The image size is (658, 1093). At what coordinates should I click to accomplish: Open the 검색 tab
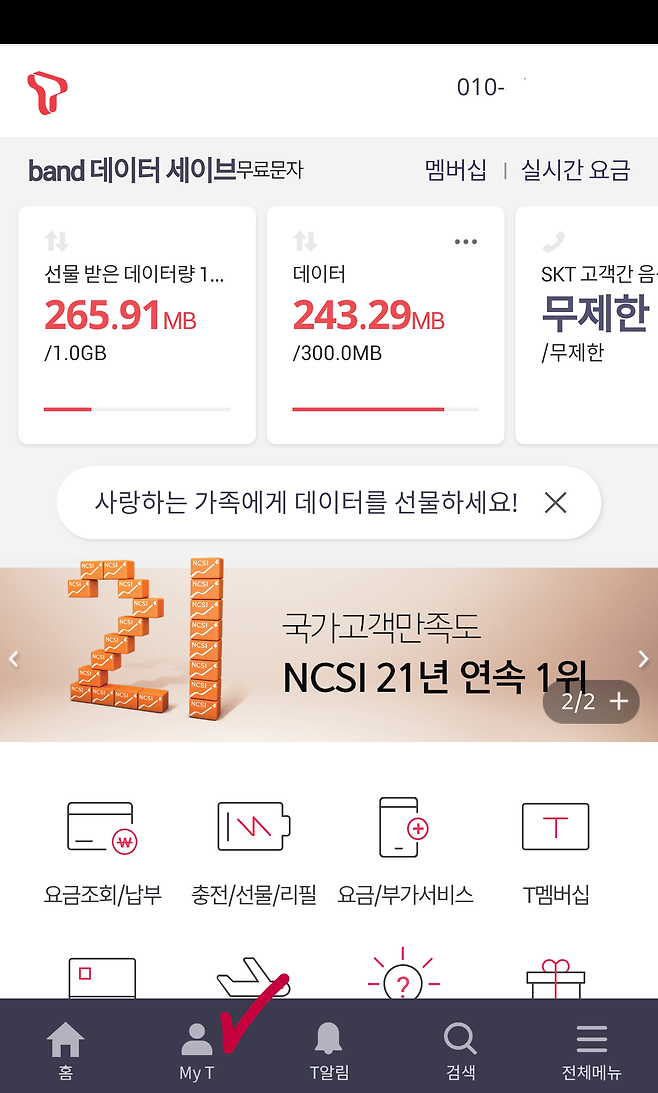coord(460,1050)
